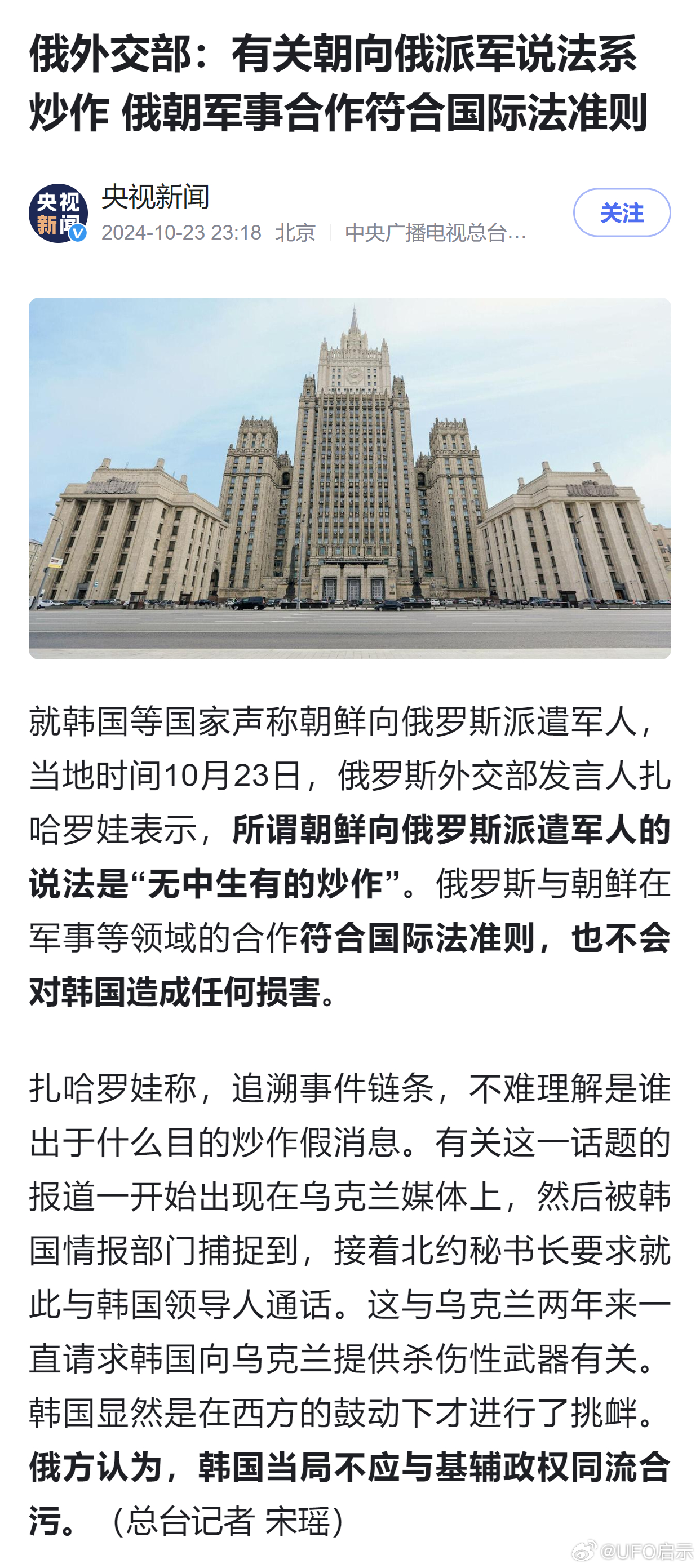The width and height of the screenshot is (700, 1568).
Task: Follow 央视新闻 with the 关注 button
Action: [622, 212]
